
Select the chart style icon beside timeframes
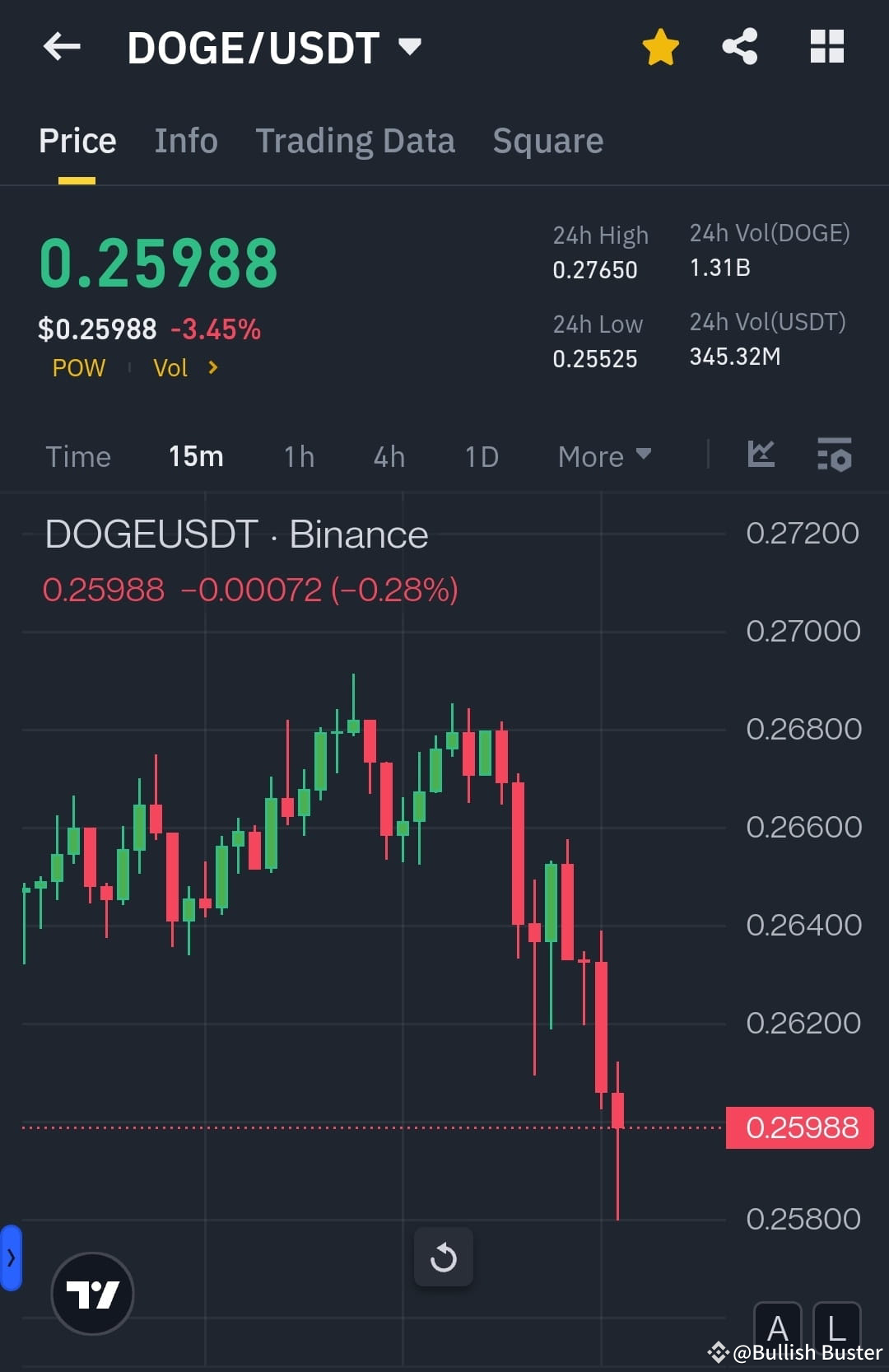761,455
